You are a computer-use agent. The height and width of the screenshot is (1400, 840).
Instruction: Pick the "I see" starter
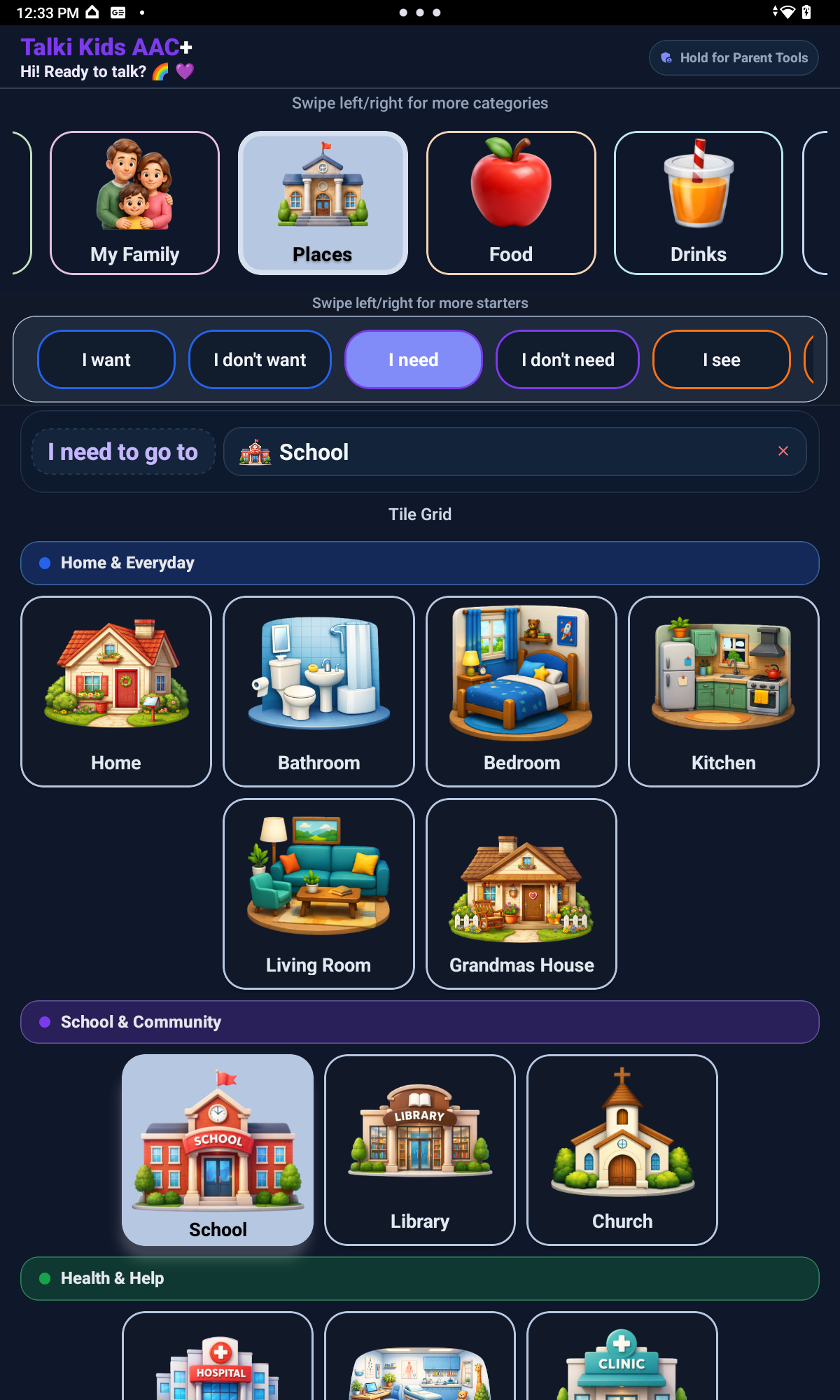click(722, 360)
